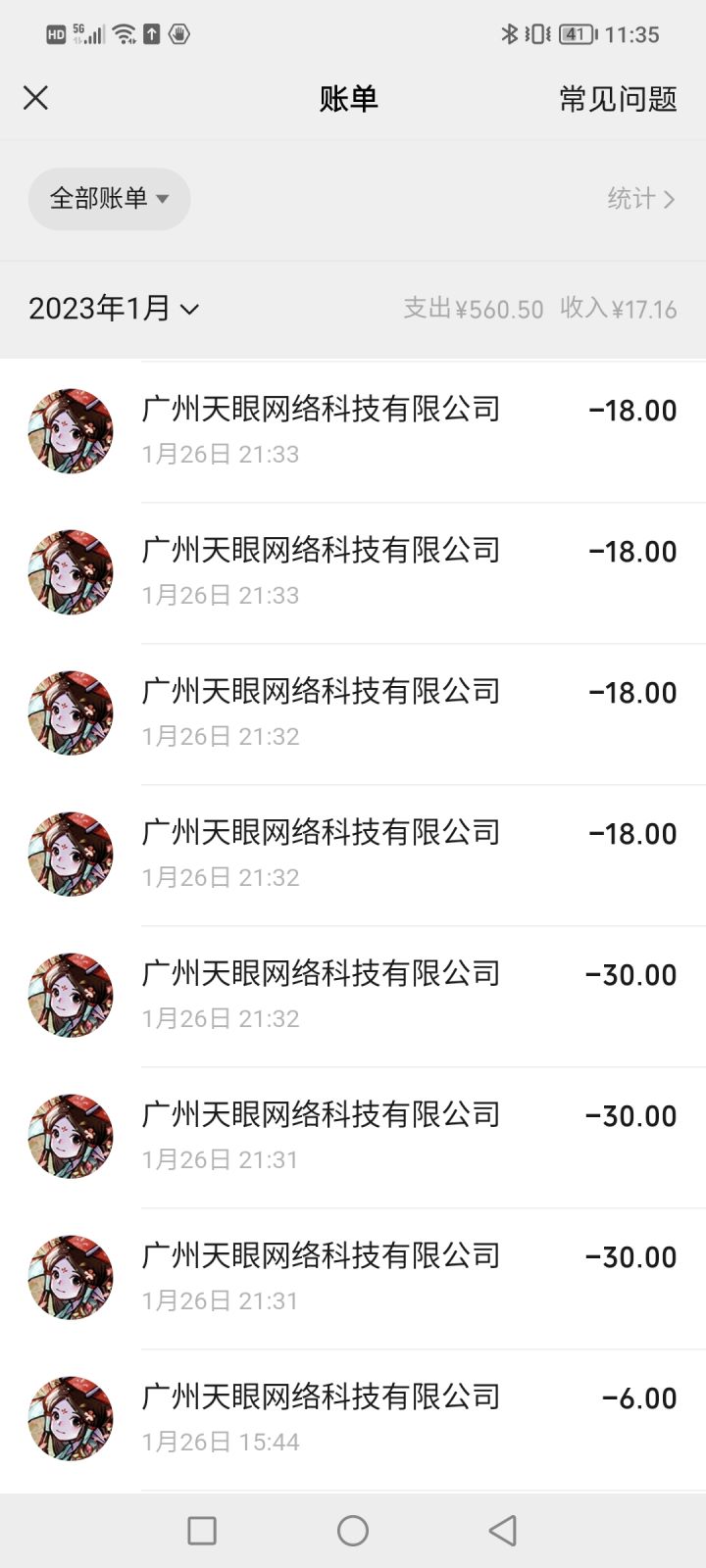
Task: Expand the 全部账单 filter dropdown
Action: coord(109,199)
